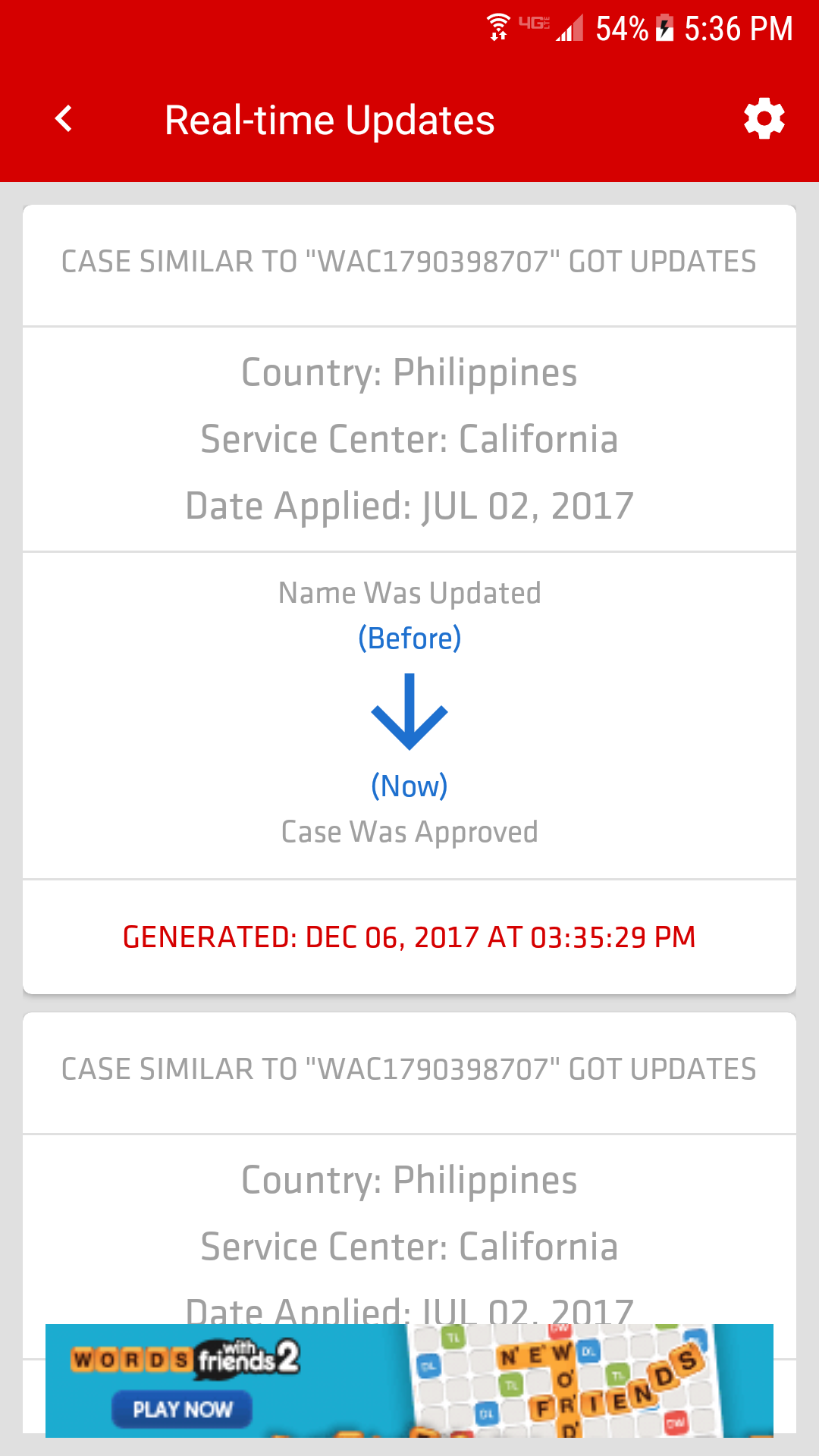Image resolution: width=819 pixels, height=1456 pixels.
Task: Open the update card generated Dec 06, 2017
Action: pyautogui.click(x=409, y=599)
